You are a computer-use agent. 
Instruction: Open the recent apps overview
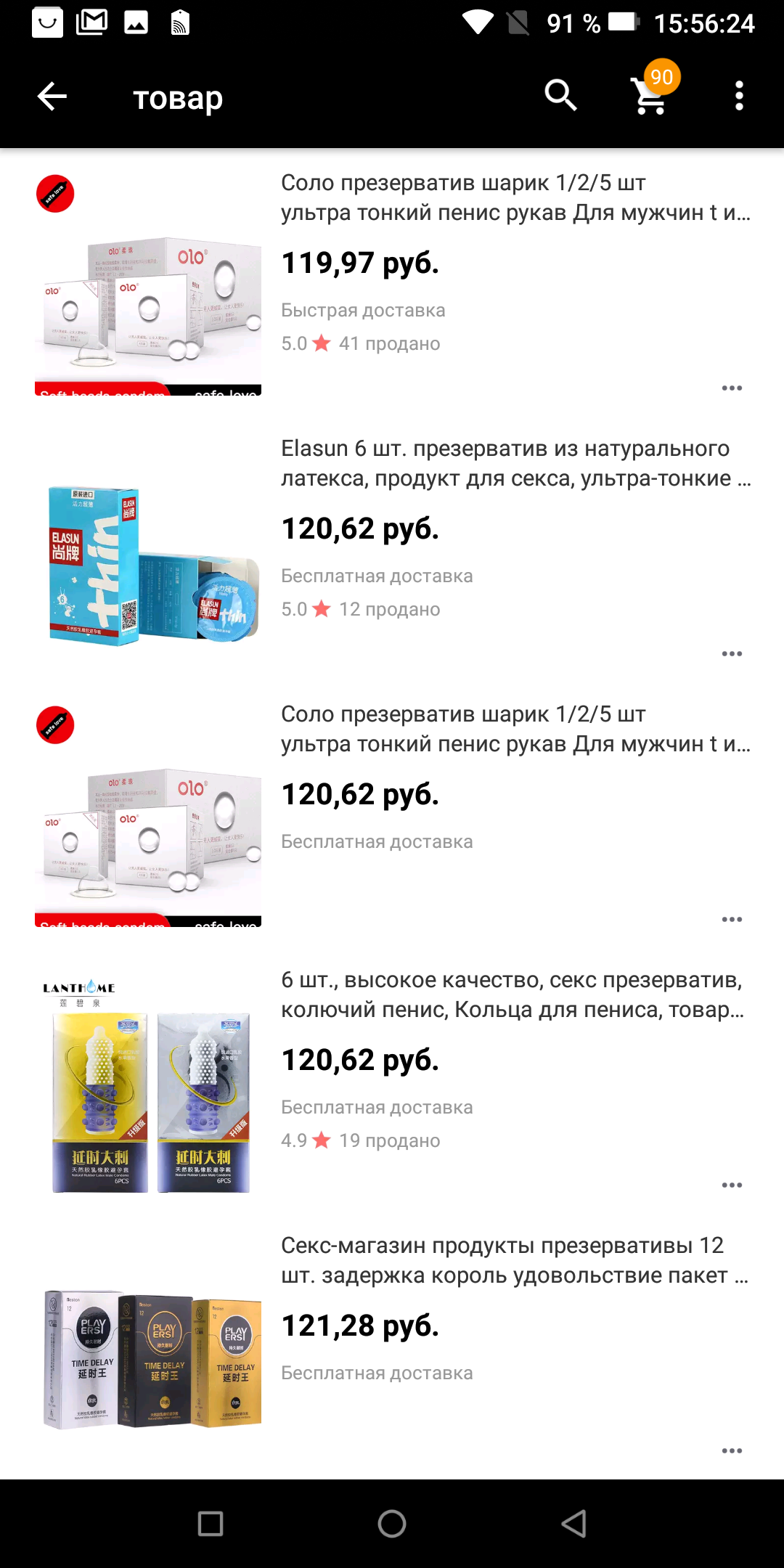[211, 1523]
